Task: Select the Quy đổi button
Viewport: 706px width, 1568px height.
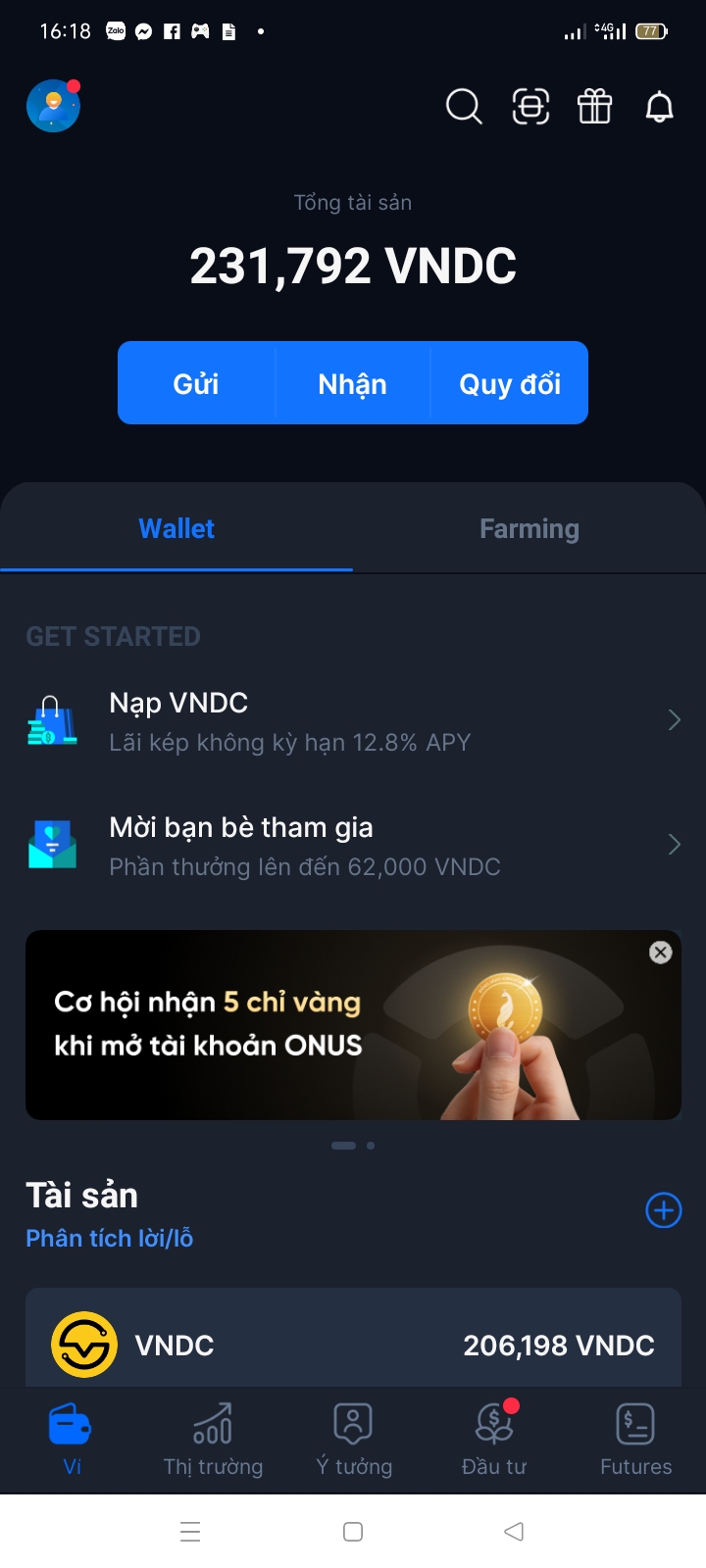Action: click(510, 383)
